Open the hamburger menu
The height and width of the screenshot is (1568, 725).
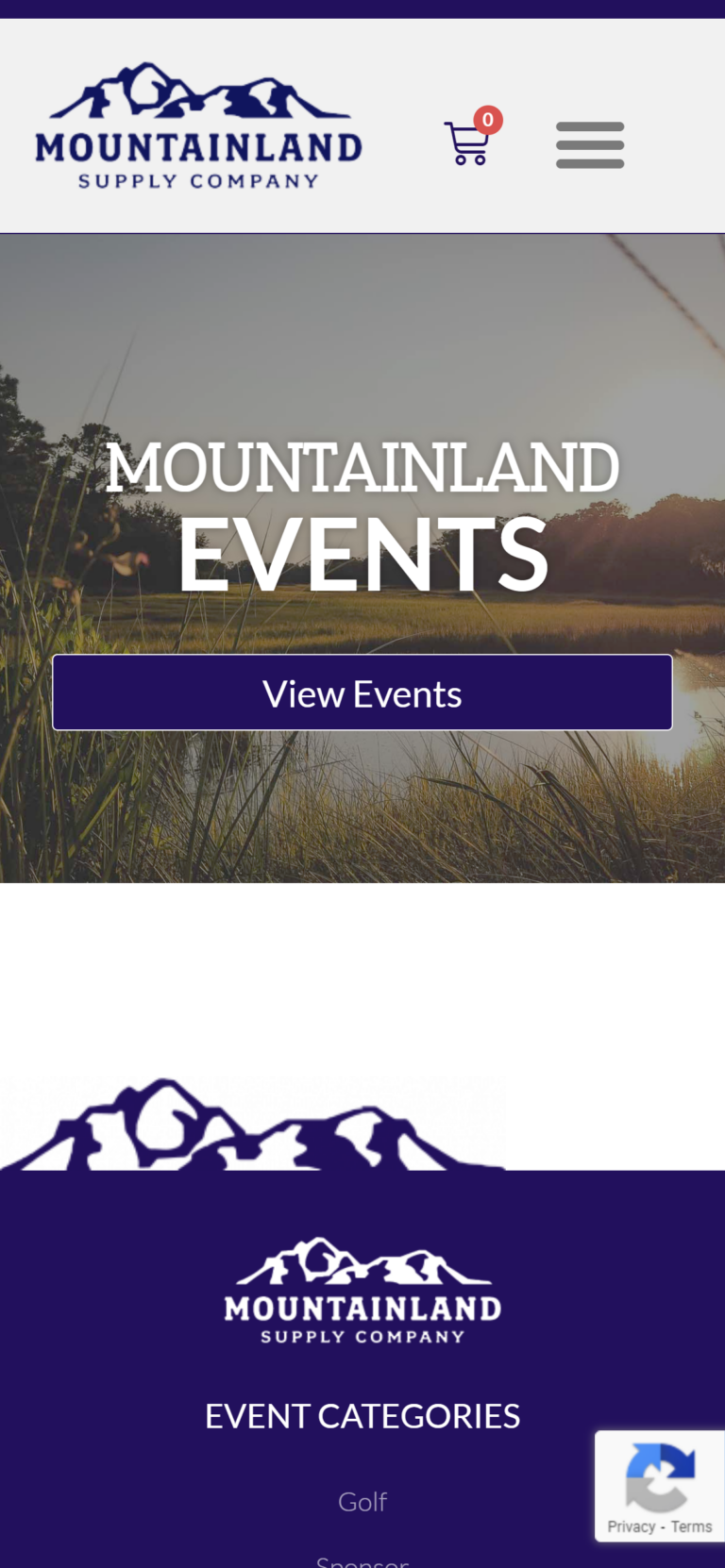[590, 144]
